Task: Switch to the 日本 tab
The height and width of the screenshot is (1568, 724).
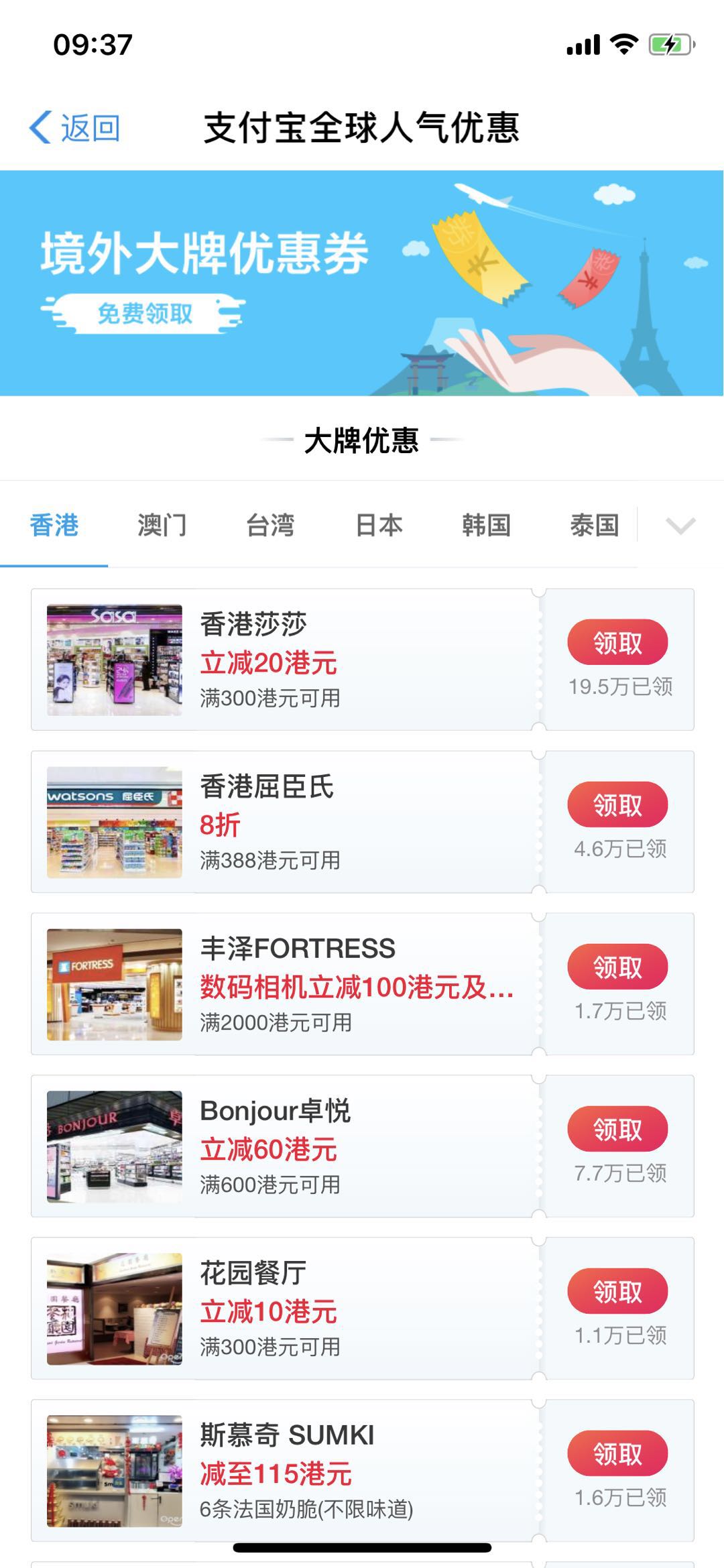Action: tap(379, 526)
